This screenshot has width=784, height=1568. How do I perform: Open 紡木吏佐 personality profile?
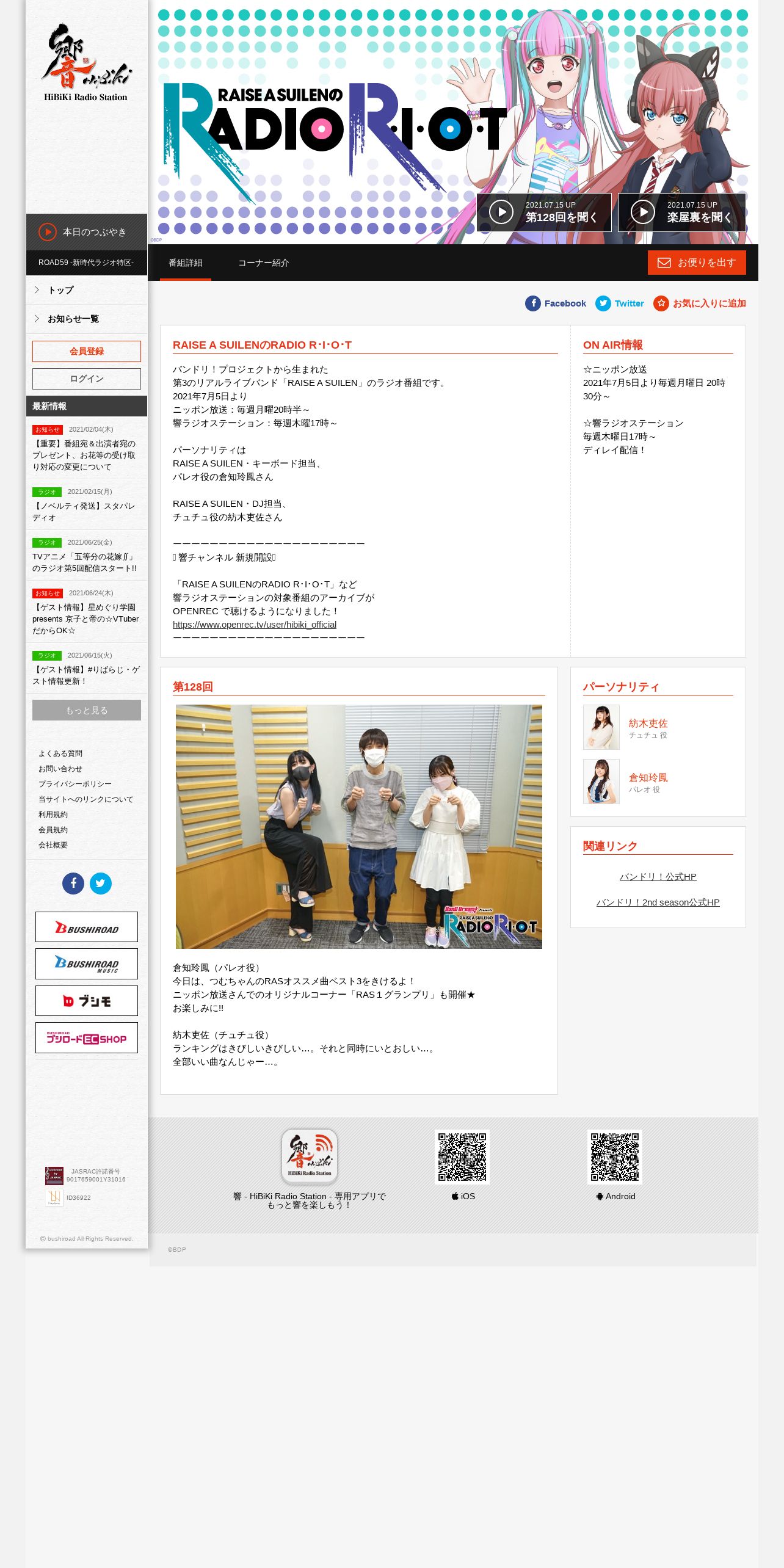point(648,723)
